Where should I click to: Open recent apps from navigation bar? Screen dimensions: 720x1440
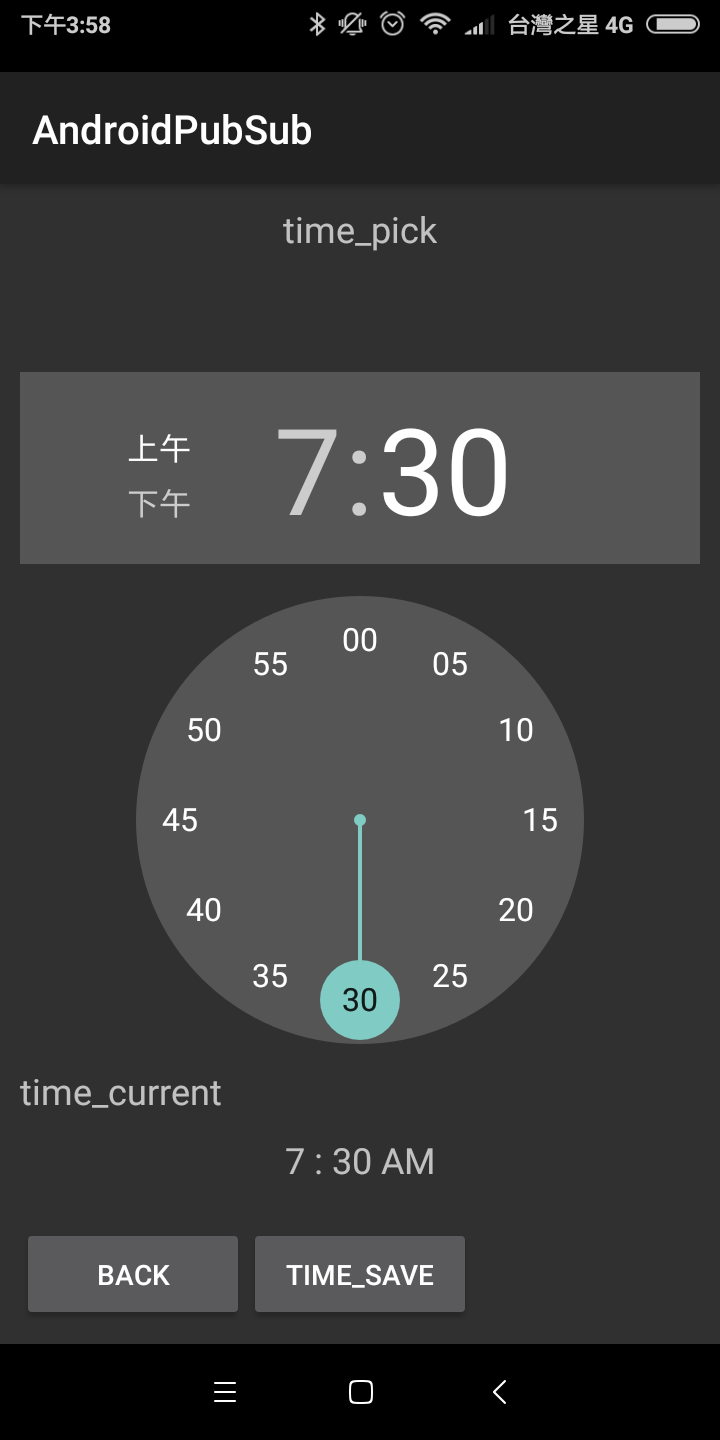(x=225, y=1392)
